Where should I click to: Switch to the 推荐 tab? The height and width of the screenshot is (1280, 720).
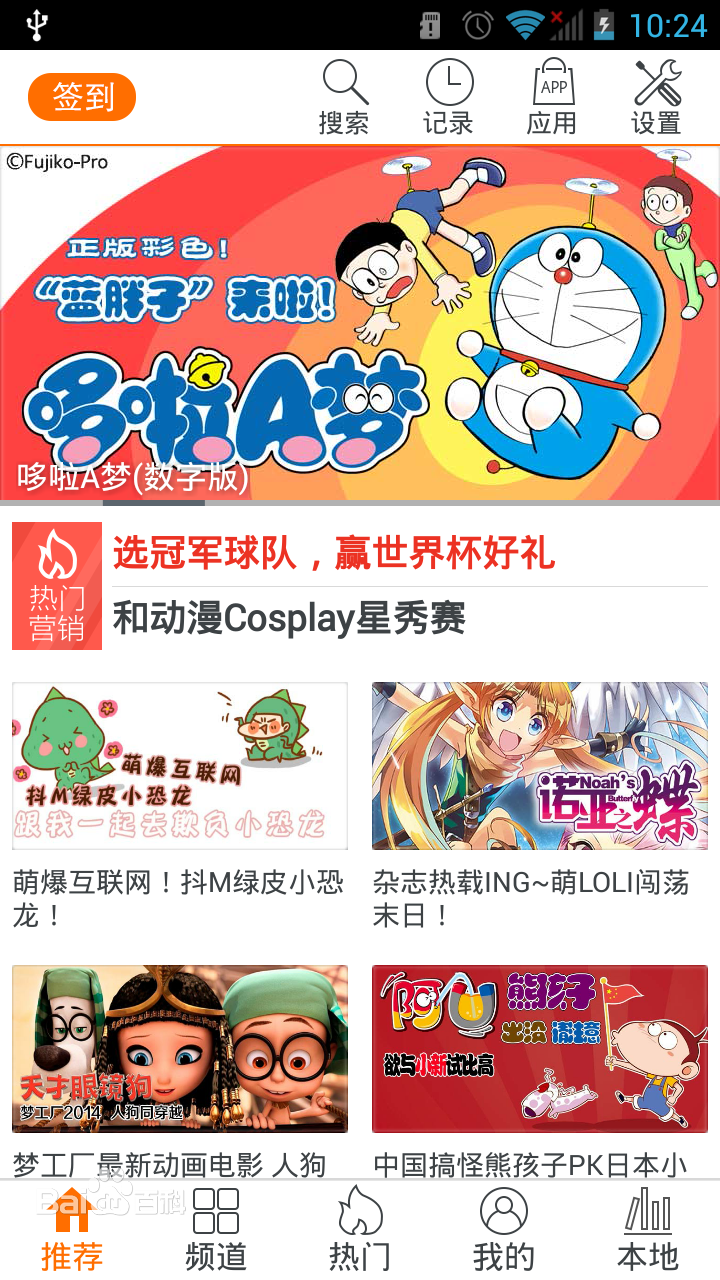(x=72, y=1230)
